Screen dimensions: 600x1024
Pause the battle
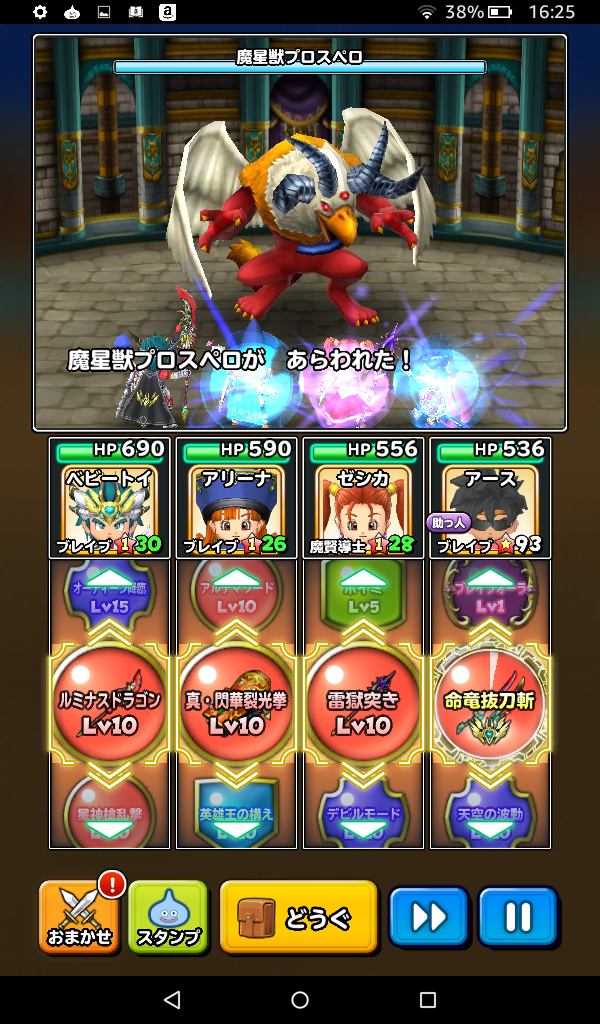(517, 916)
